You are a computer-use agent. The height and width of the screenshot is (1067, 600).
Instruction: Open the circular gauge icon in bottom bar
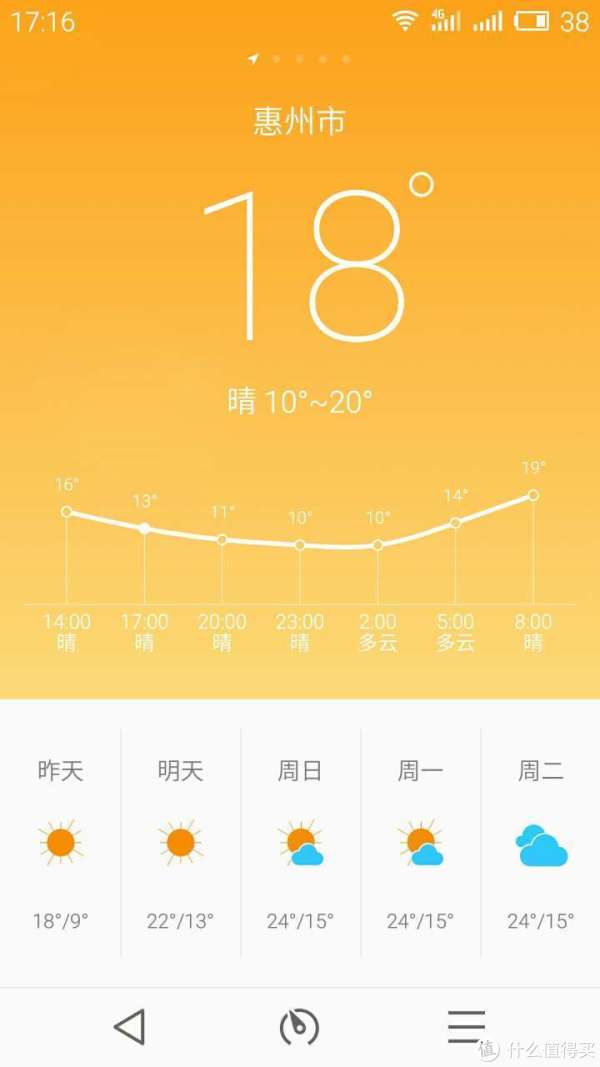coord(299,1027)
